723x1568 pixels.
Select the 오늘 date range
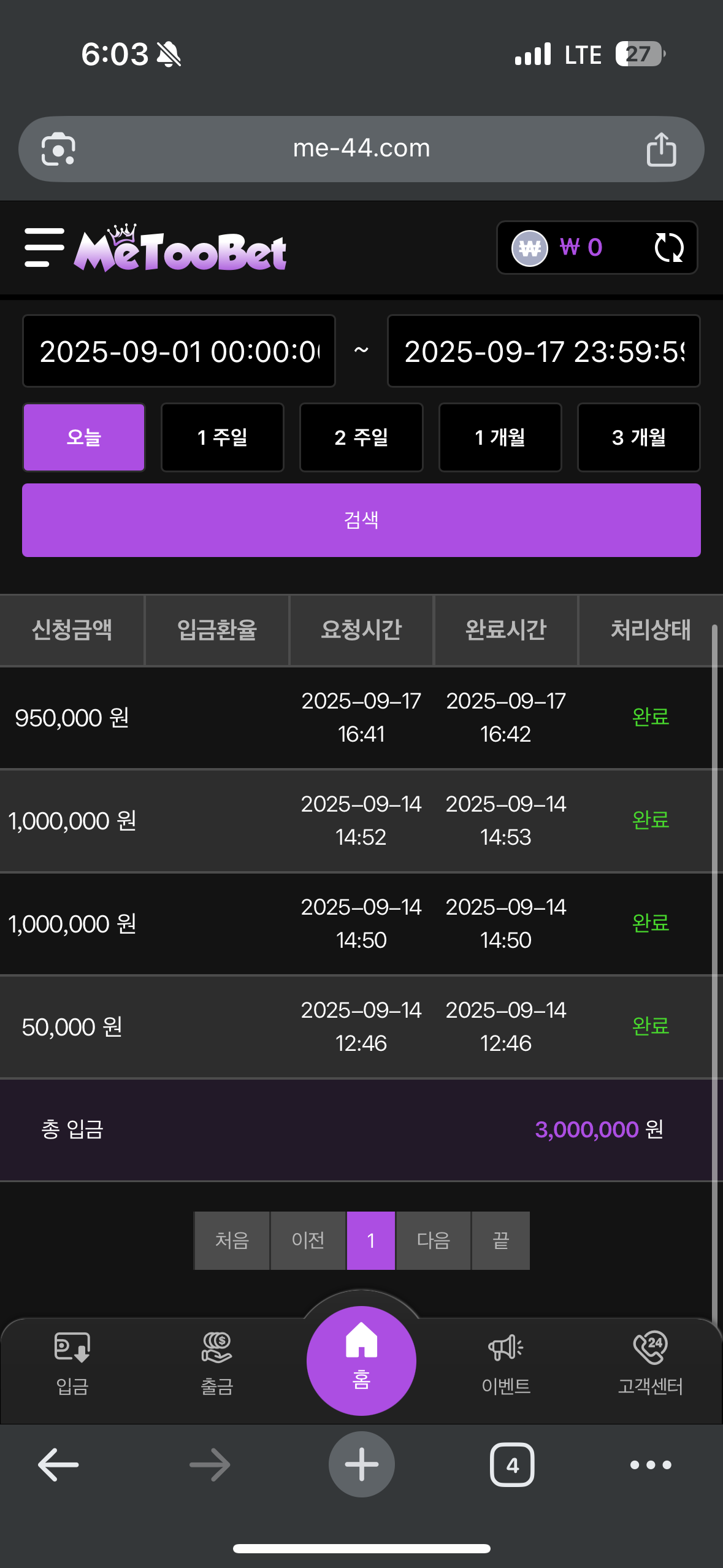point(84,437)
